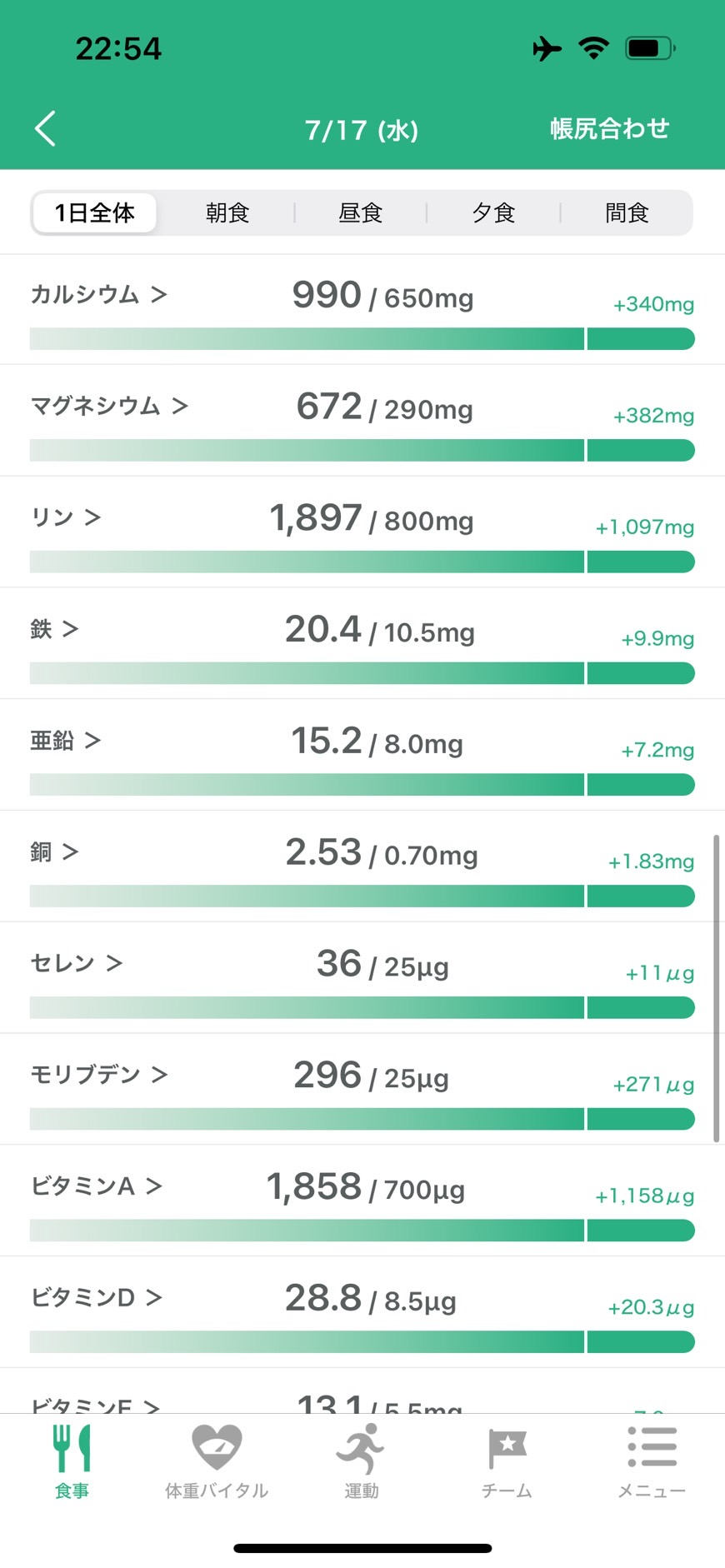The image size is (725, 1568).
Task: Open マグネシウム nutrient details
Action: click(362, 421)
